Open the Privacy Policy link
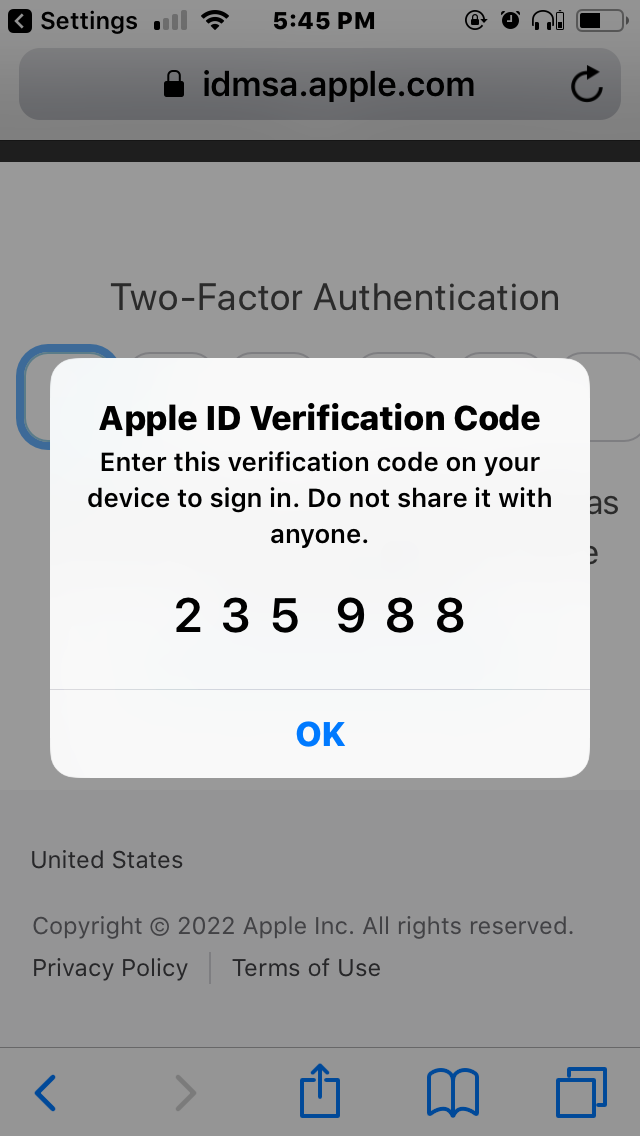 (110, 968)
